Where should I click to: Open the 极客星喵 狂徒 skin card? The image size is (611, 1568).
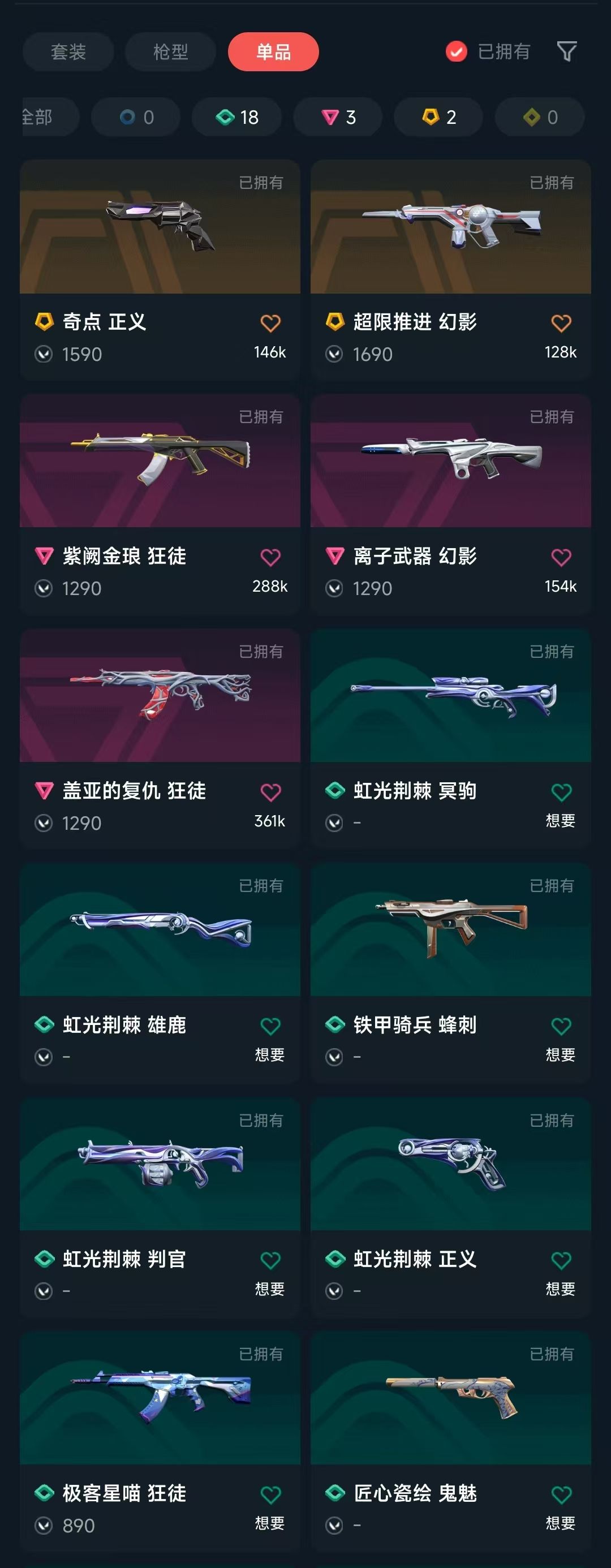click(x=160, y=1441)
